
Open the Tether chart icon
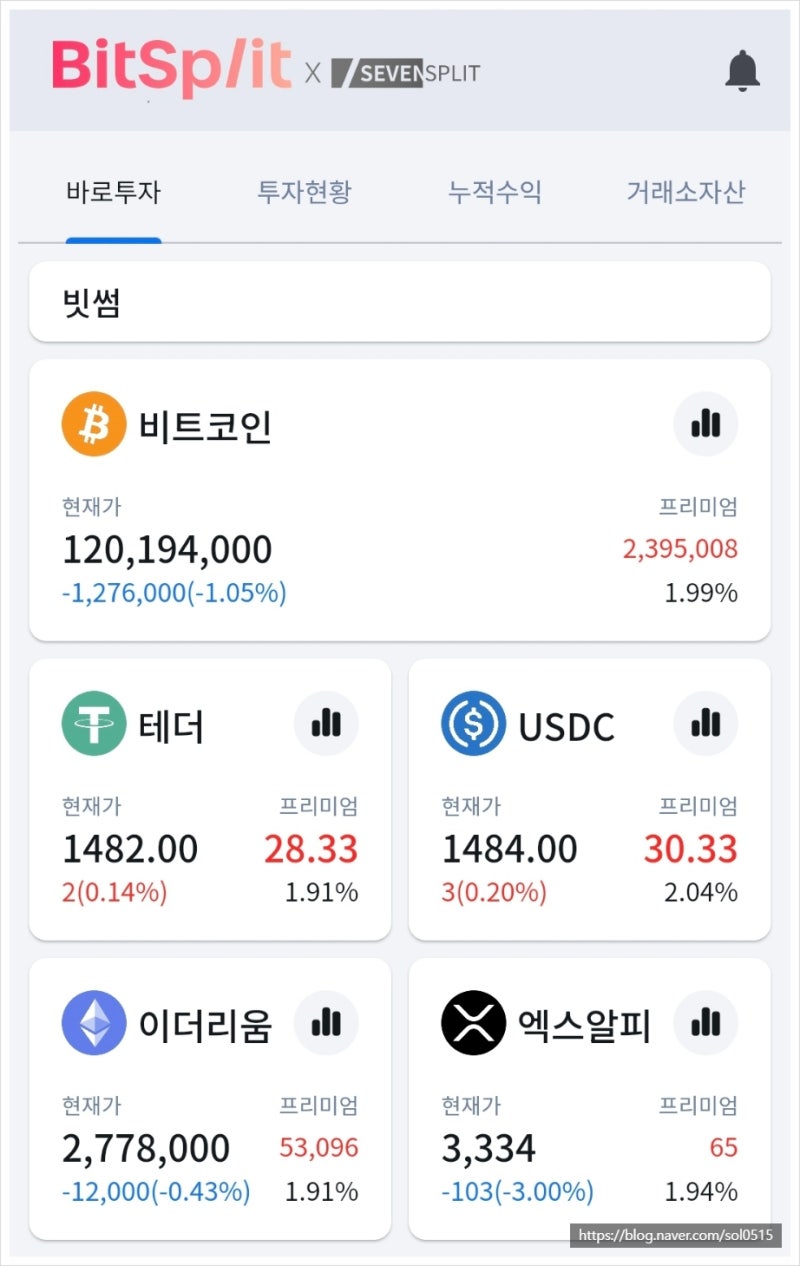pos(327,723)
